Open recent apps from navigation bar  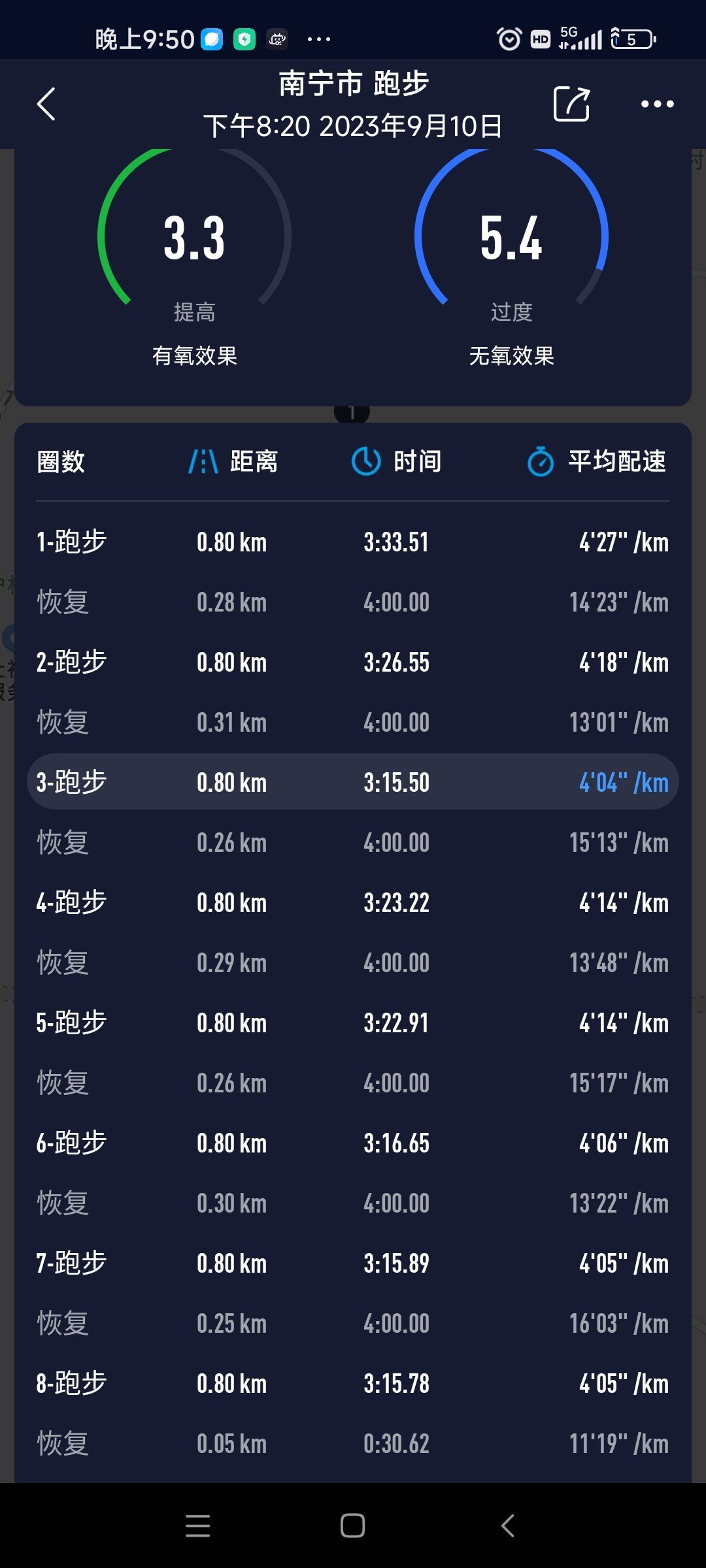(197, 1526)
